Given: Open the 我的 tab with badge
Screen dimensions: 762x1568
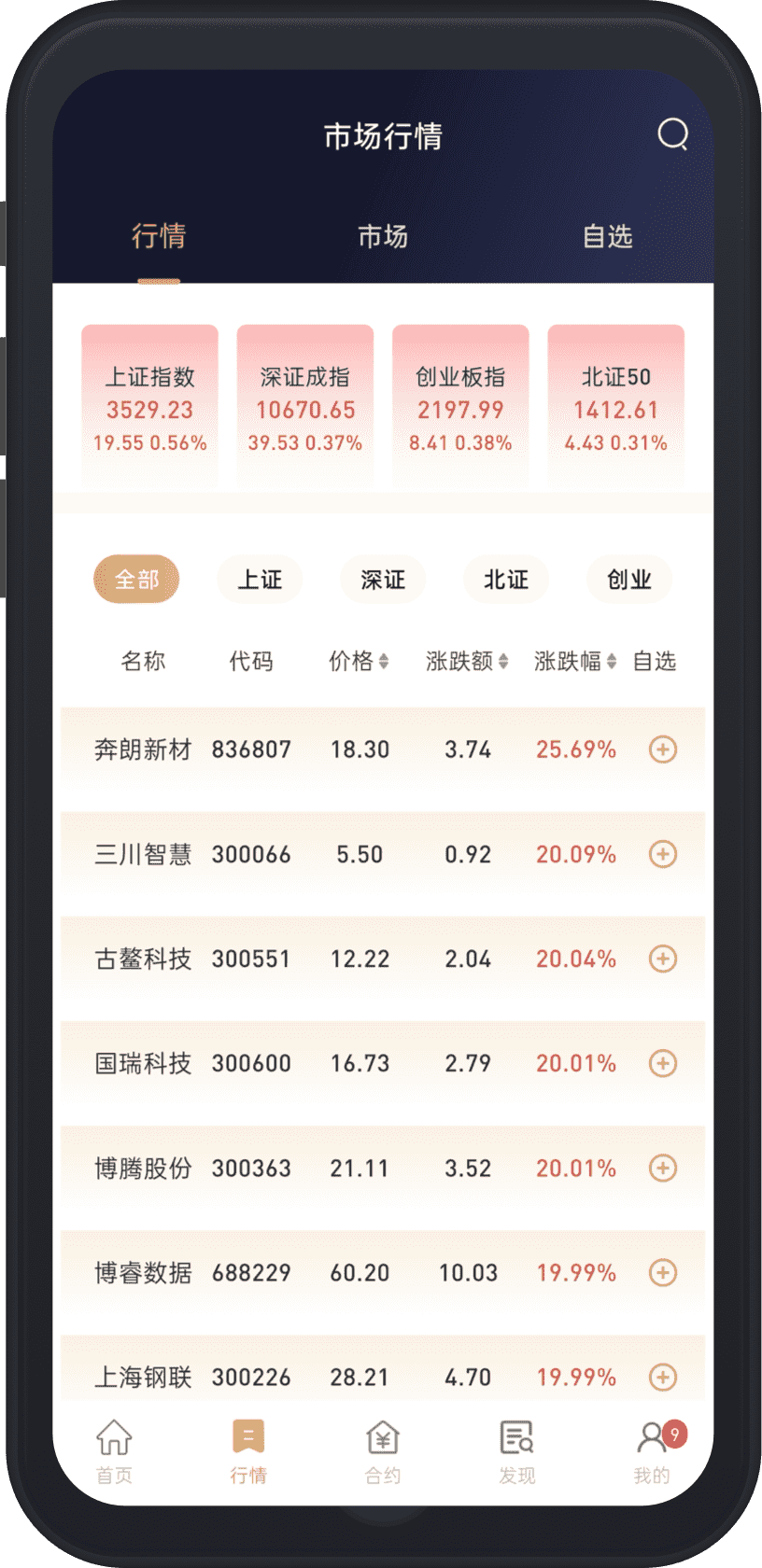Looking at the screenshot, I should click(652, 1450).
